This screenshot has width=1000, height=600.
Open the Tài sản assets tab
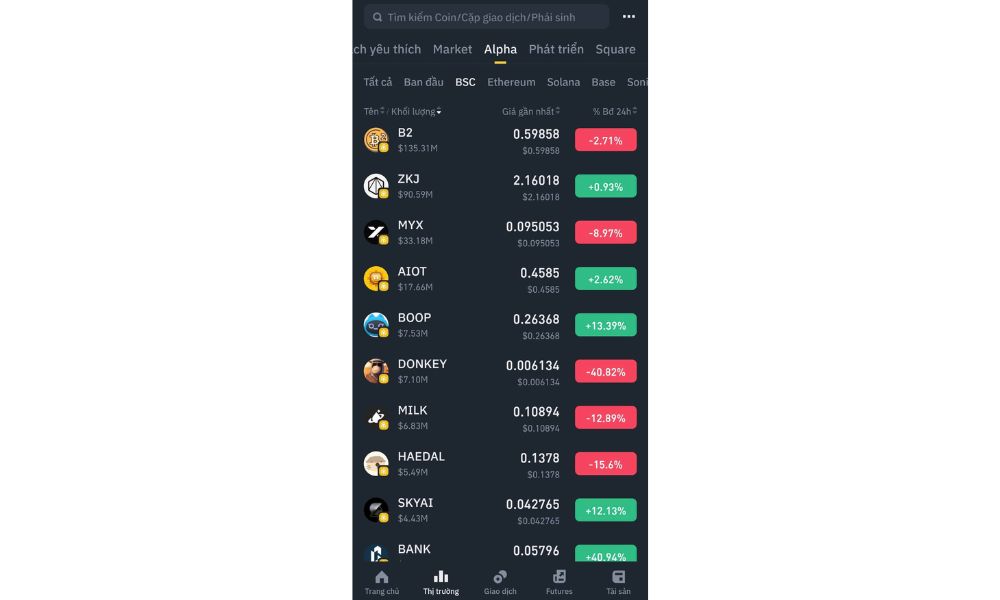[x=618, y=582]
